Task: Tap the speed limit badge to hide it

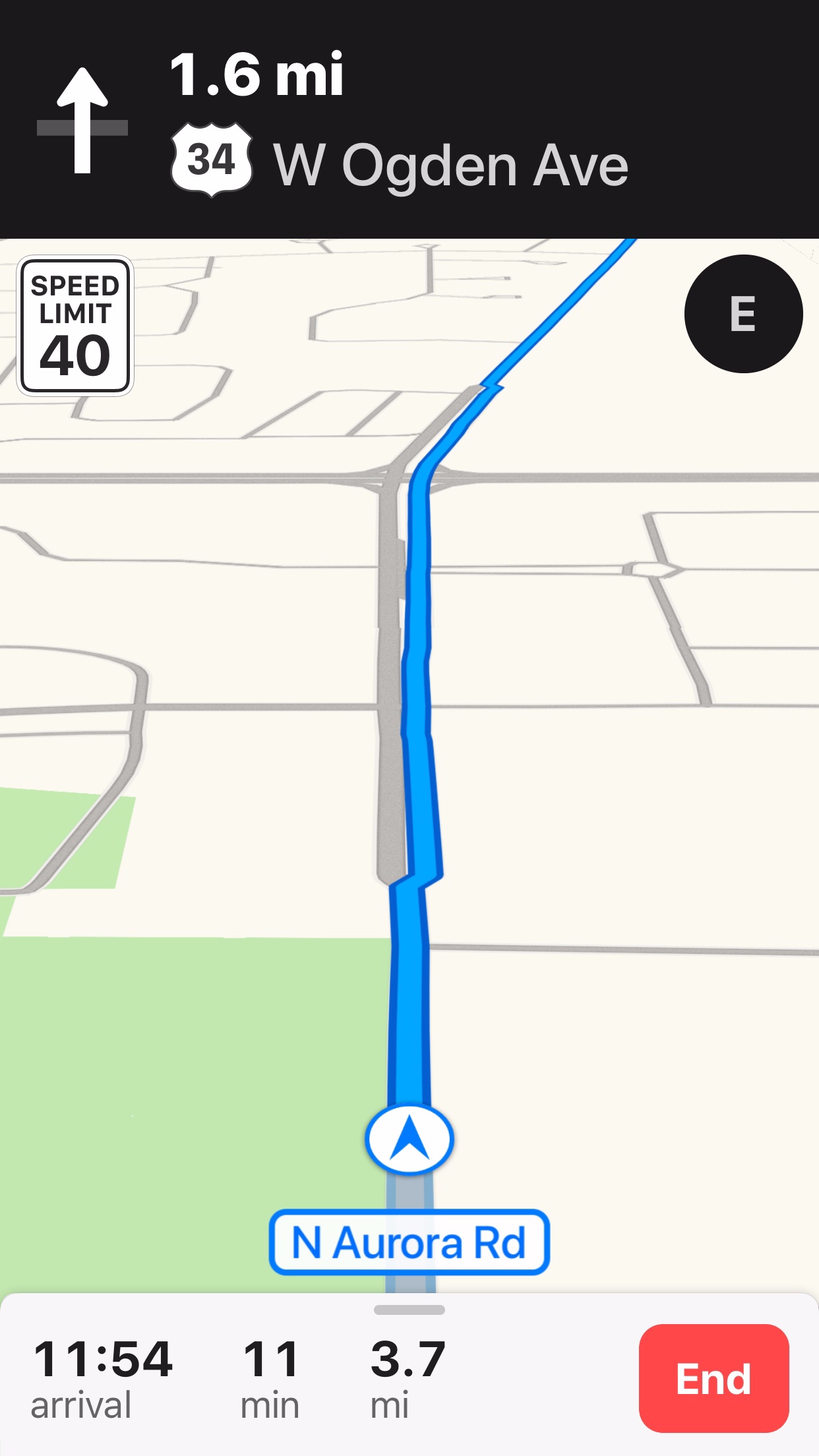Action: point(75,324)
